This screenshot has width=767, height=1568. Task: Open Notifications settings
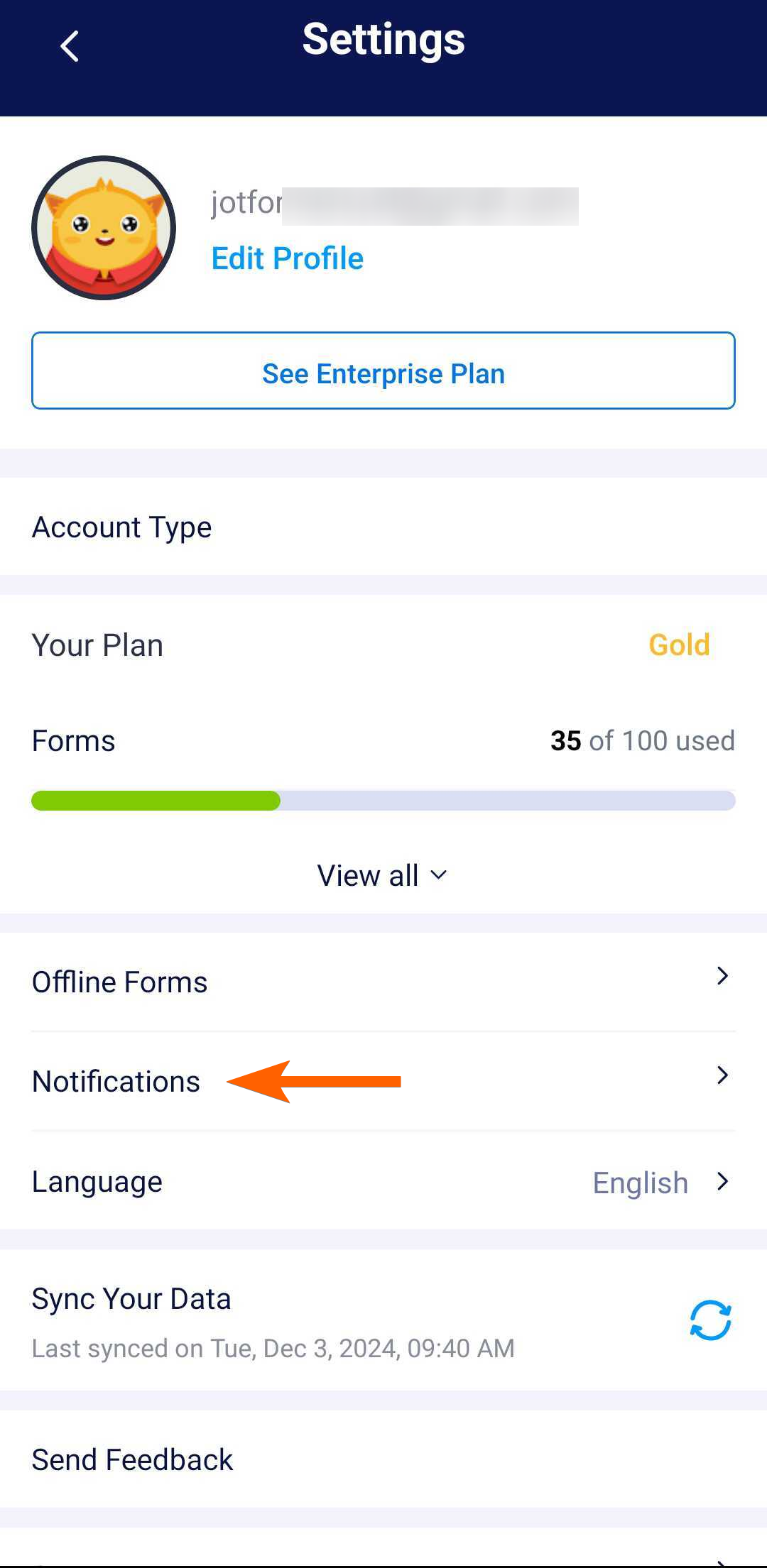(383, 1081)
